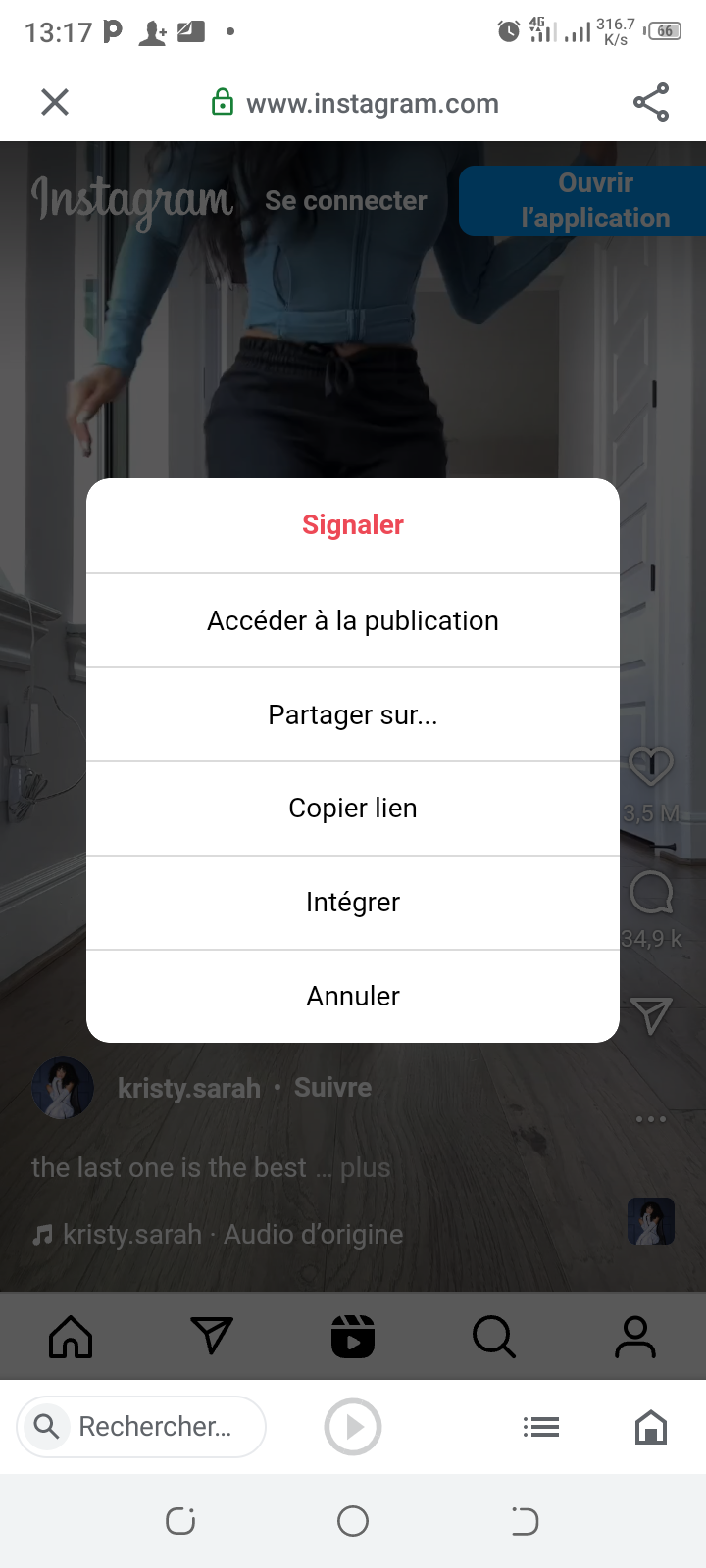Viewport: 706px width, 1568px height.
Task: Choose Partager sur... option
Action: pyautogui.click(x=353, y=714)
